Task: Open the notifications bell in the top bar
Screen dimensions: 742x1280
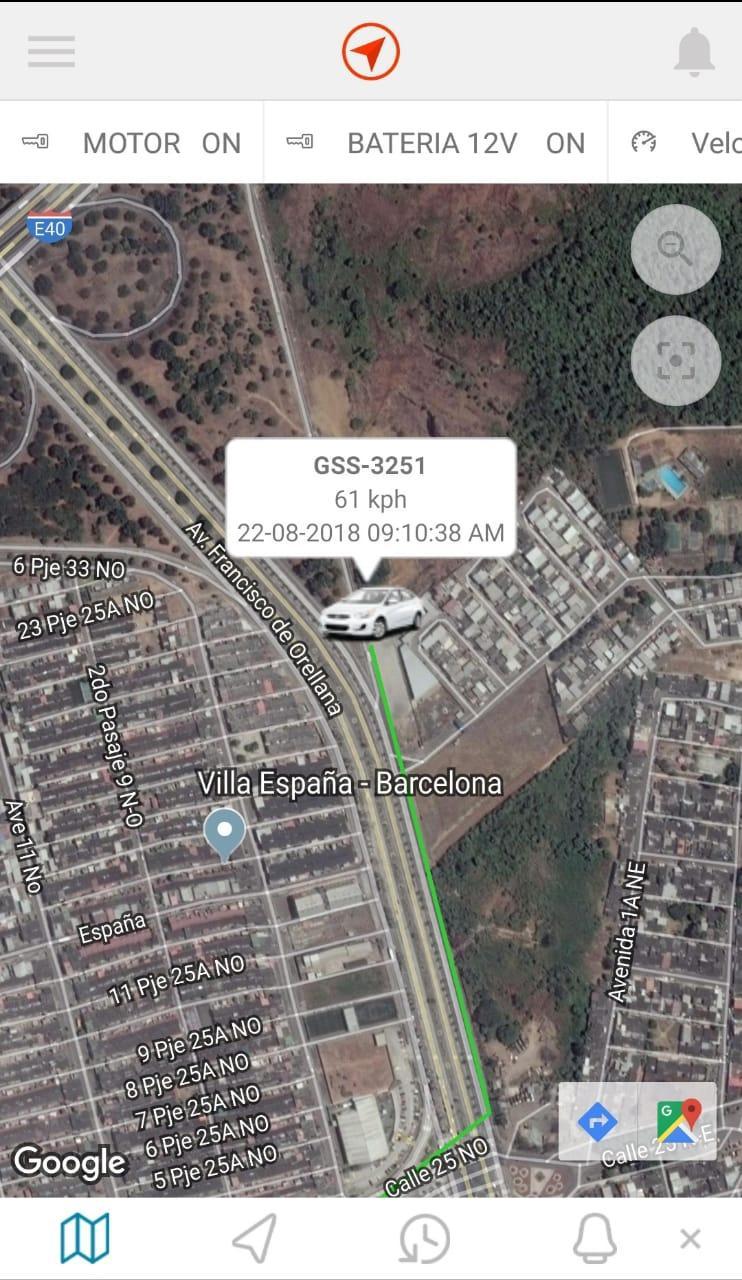Action: 694,52
